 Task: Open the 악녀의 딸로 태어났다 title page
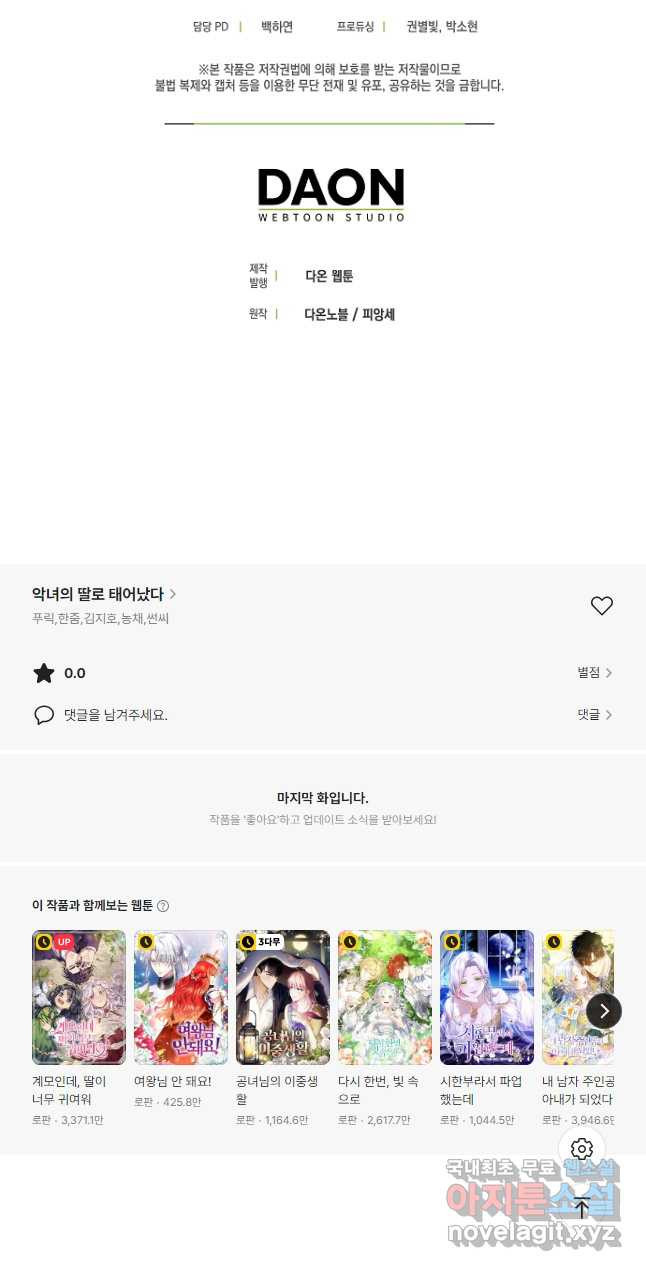click(x=104, y=594)
